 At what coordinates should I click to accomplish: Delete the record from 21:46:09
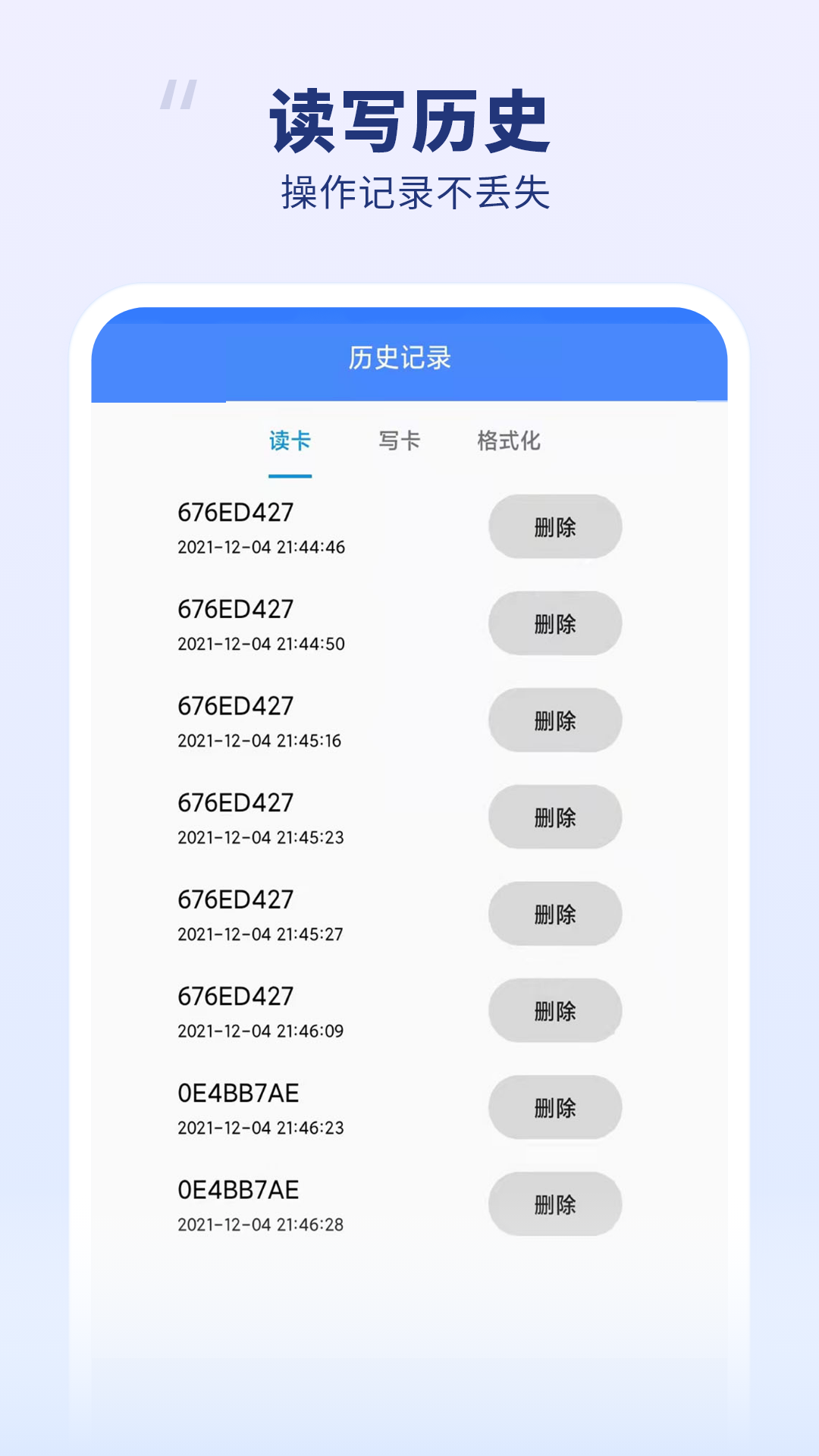(554, 1011)
